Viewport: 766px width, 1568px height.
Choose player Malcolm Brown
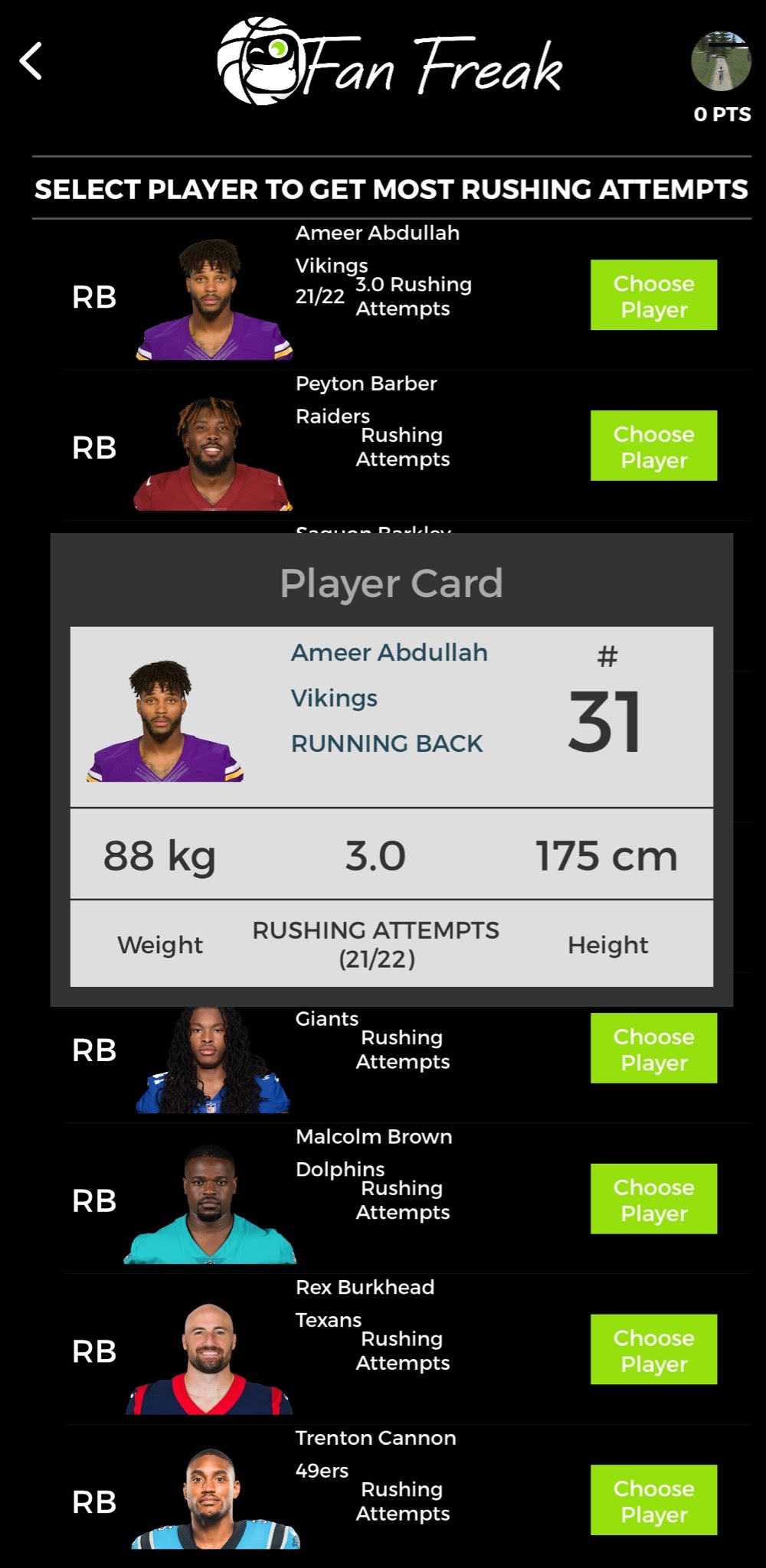653,1199
